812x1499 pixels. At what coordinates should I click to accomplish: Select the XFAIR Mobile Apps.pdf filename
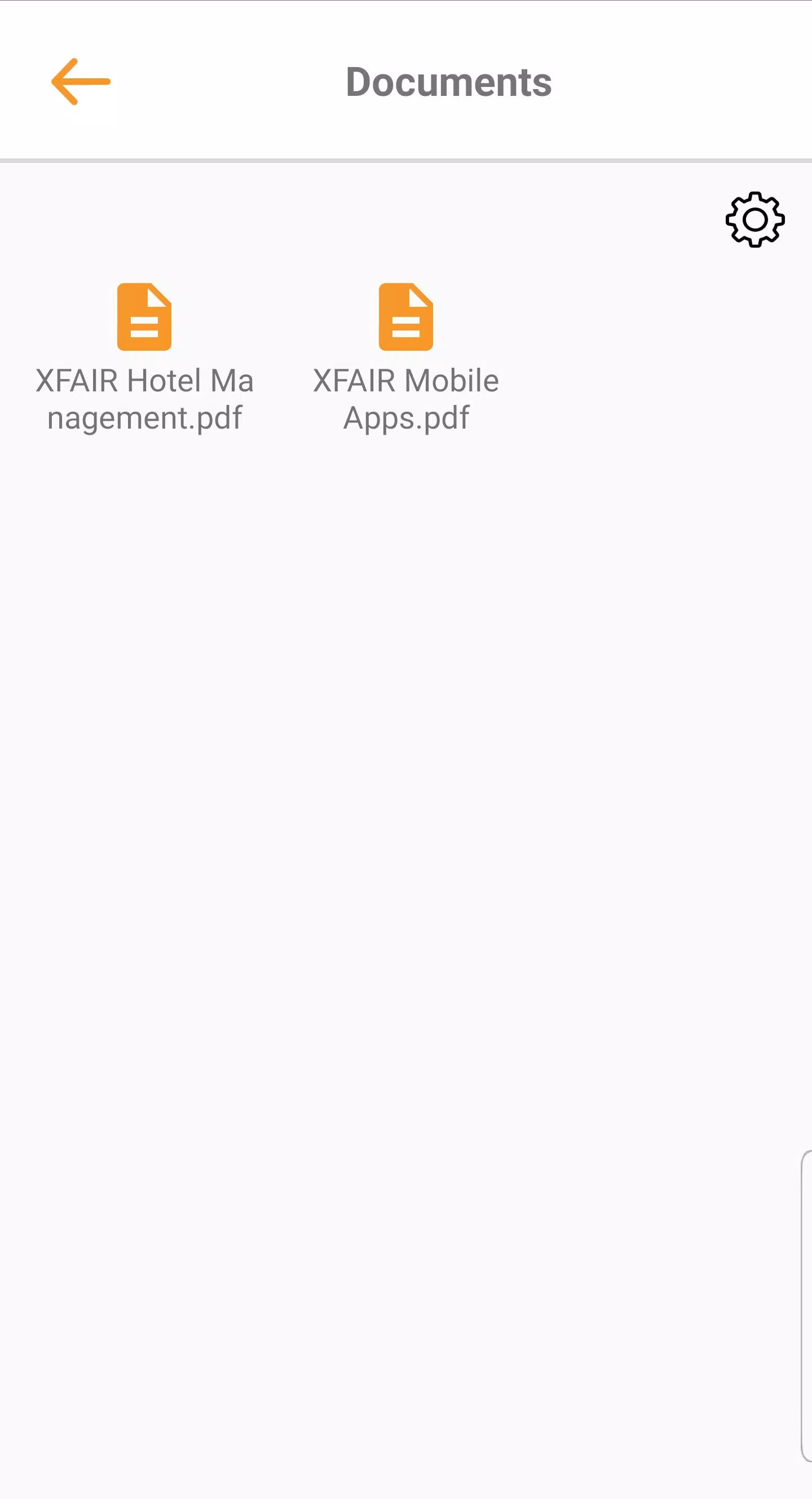[x=406, y=399]
